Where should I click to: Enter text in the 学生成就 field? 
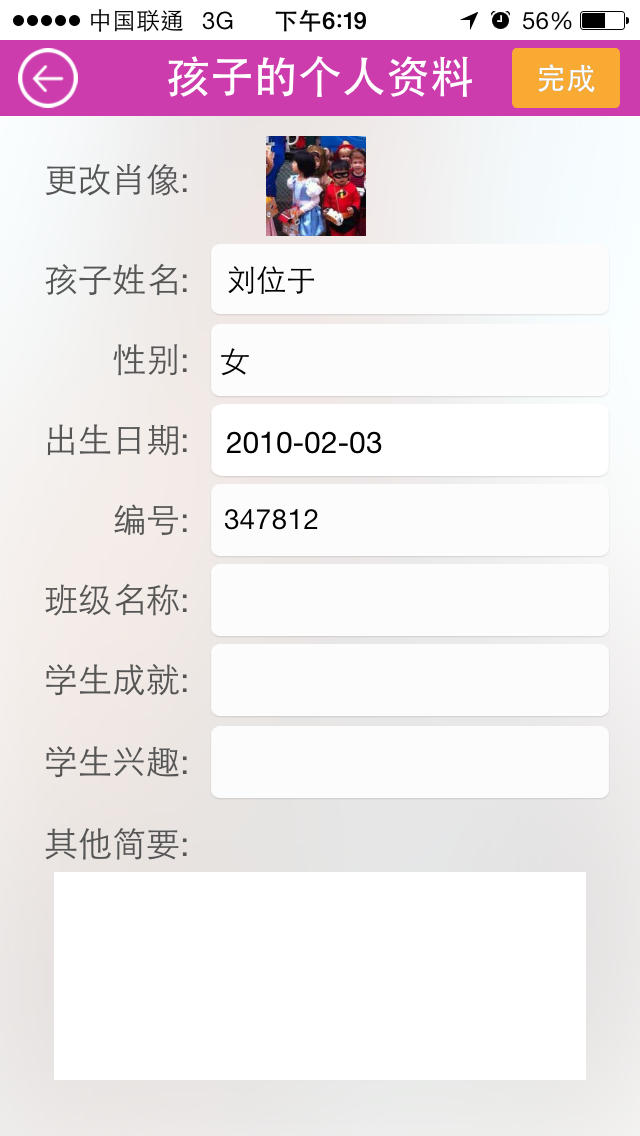click(x=410, y=680)
